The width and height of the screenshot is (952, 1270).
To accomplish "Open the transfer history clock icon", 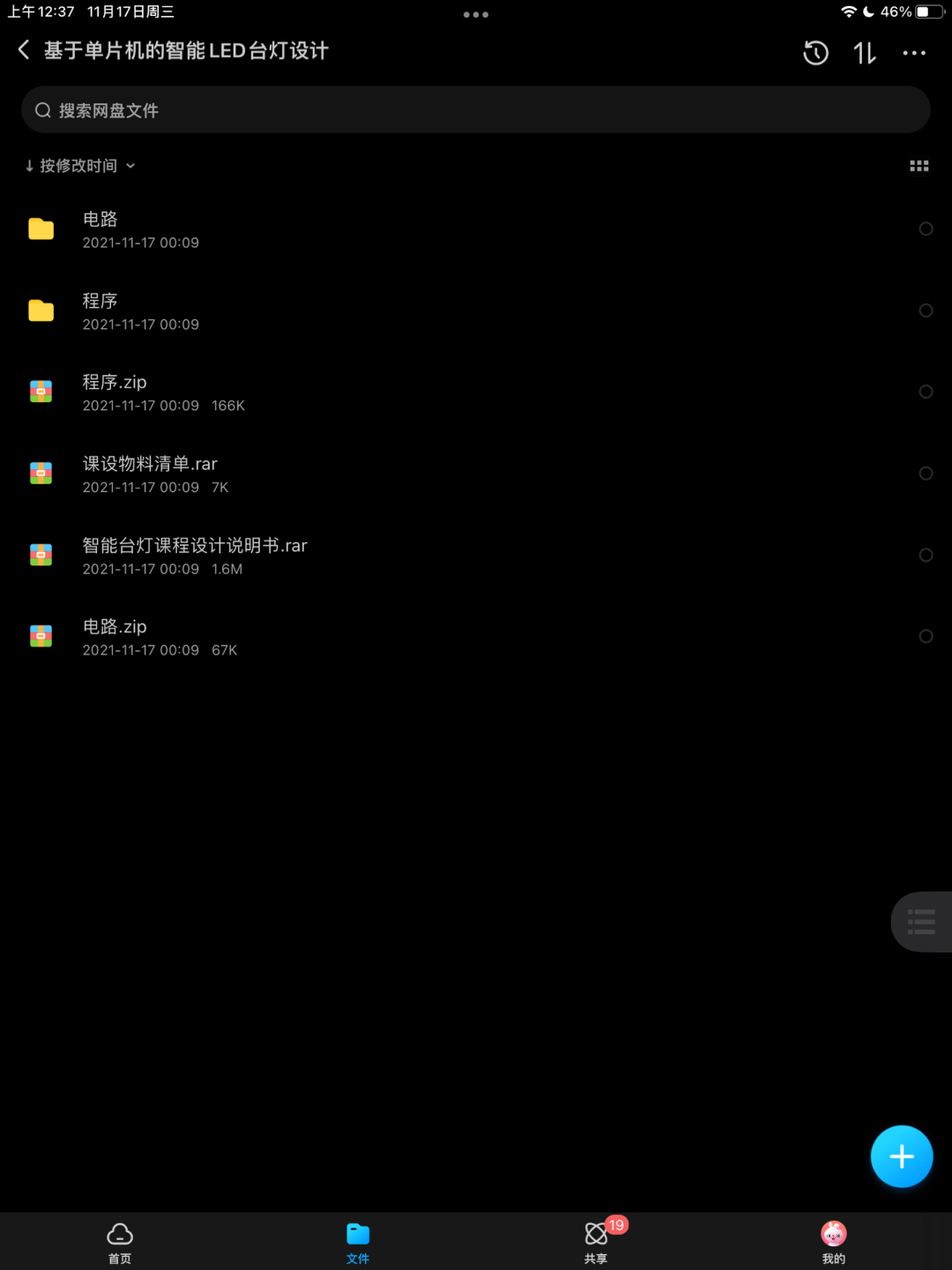I will tap(815, 53).
